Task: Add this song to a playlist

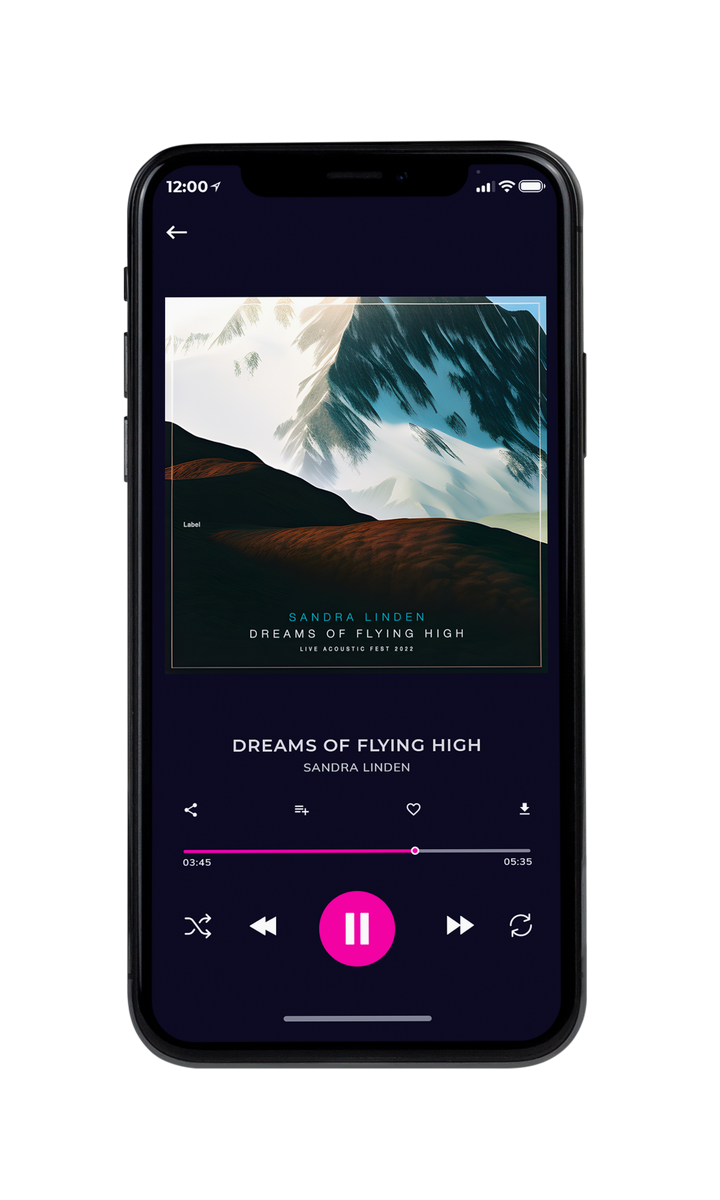Action: 301,810
